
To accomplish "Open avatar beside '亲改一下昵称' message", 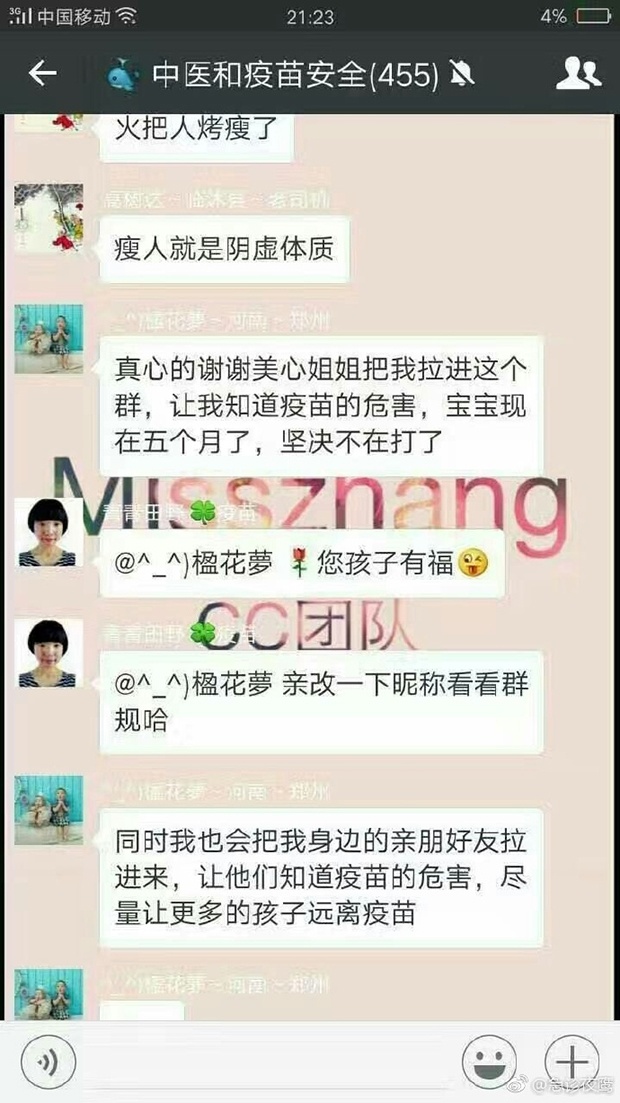I will 49,653.
